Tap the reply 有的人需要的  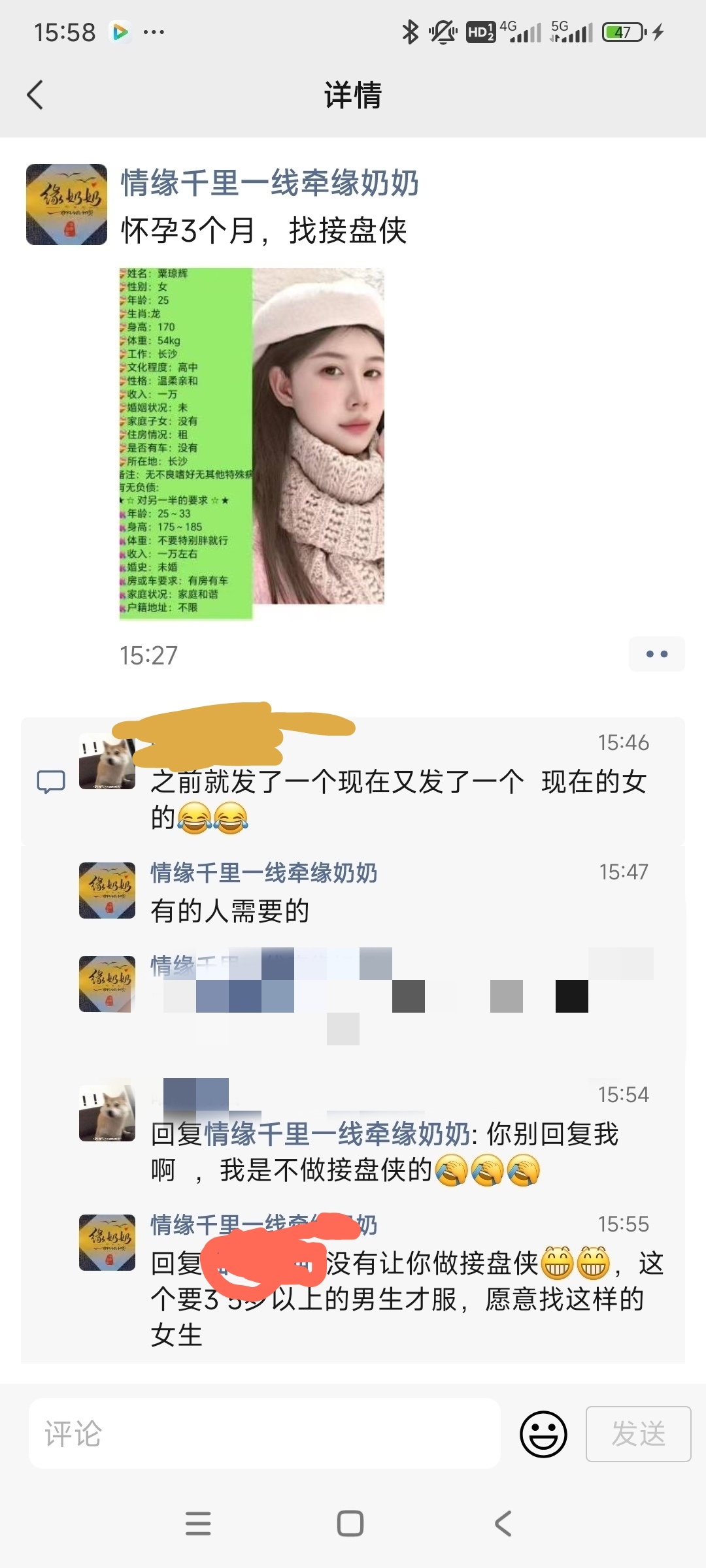coord(230,911)
